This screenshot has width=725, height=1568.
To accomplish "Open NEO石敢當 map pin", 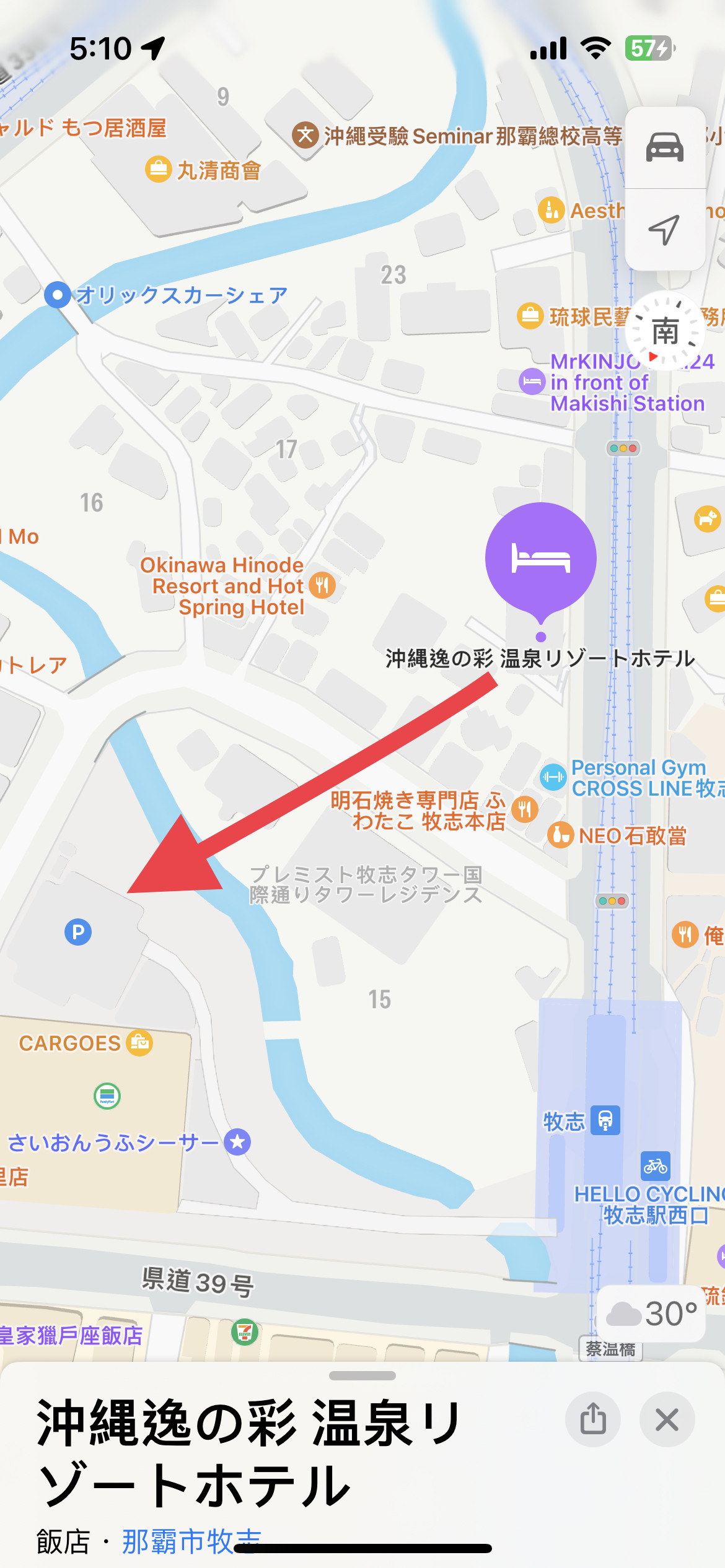I will click(x=560, y=835).
